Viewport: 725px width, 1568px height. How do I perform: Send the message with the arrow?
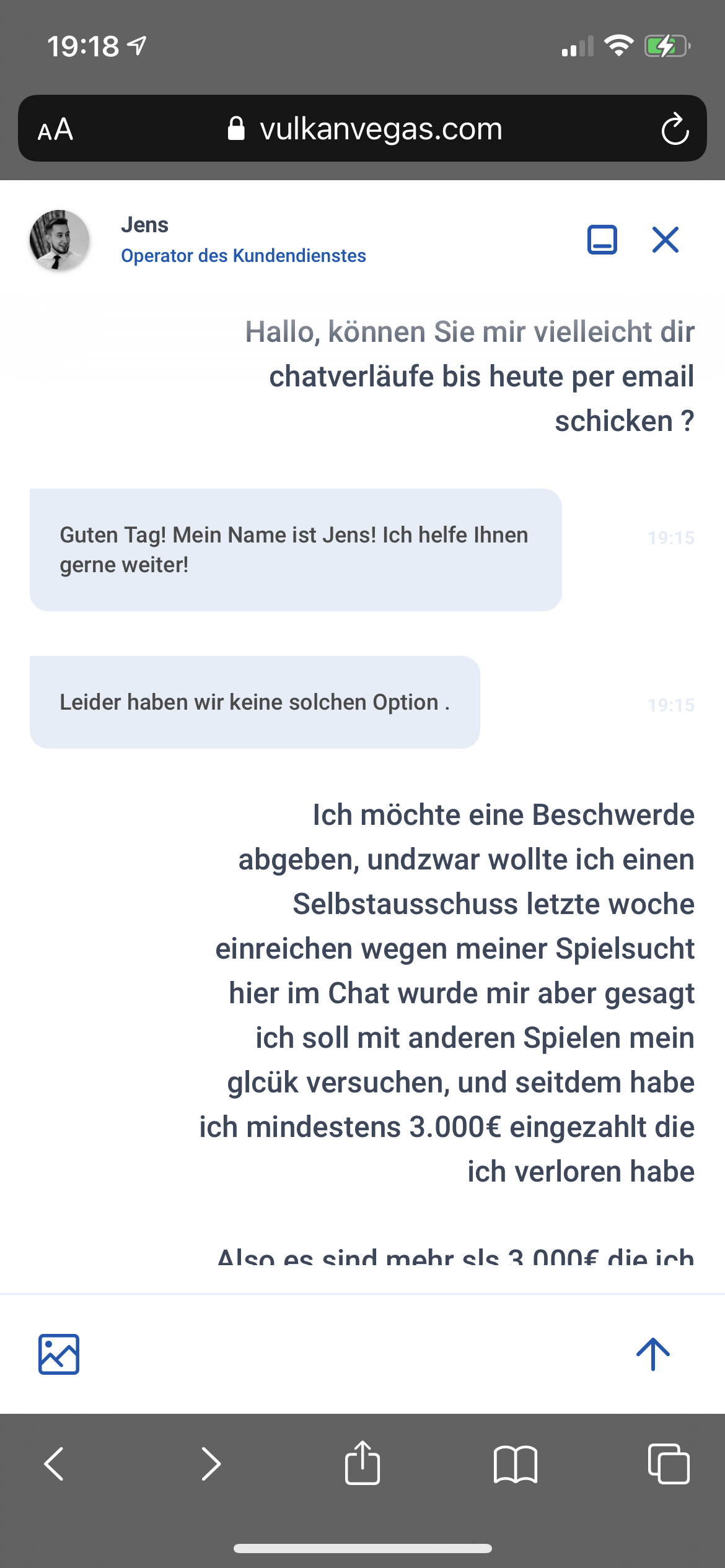pyautogui.click(x=653, y=1354)
